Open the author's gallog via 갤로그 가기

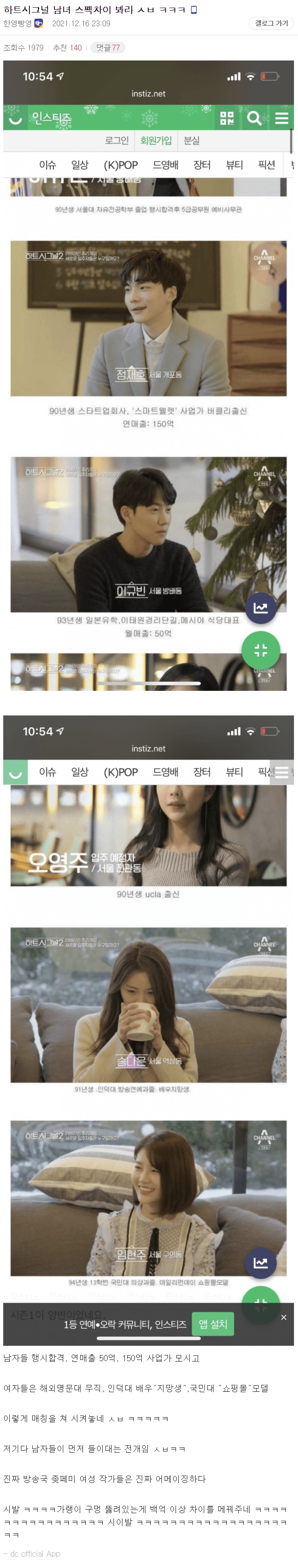coord(271,23)
